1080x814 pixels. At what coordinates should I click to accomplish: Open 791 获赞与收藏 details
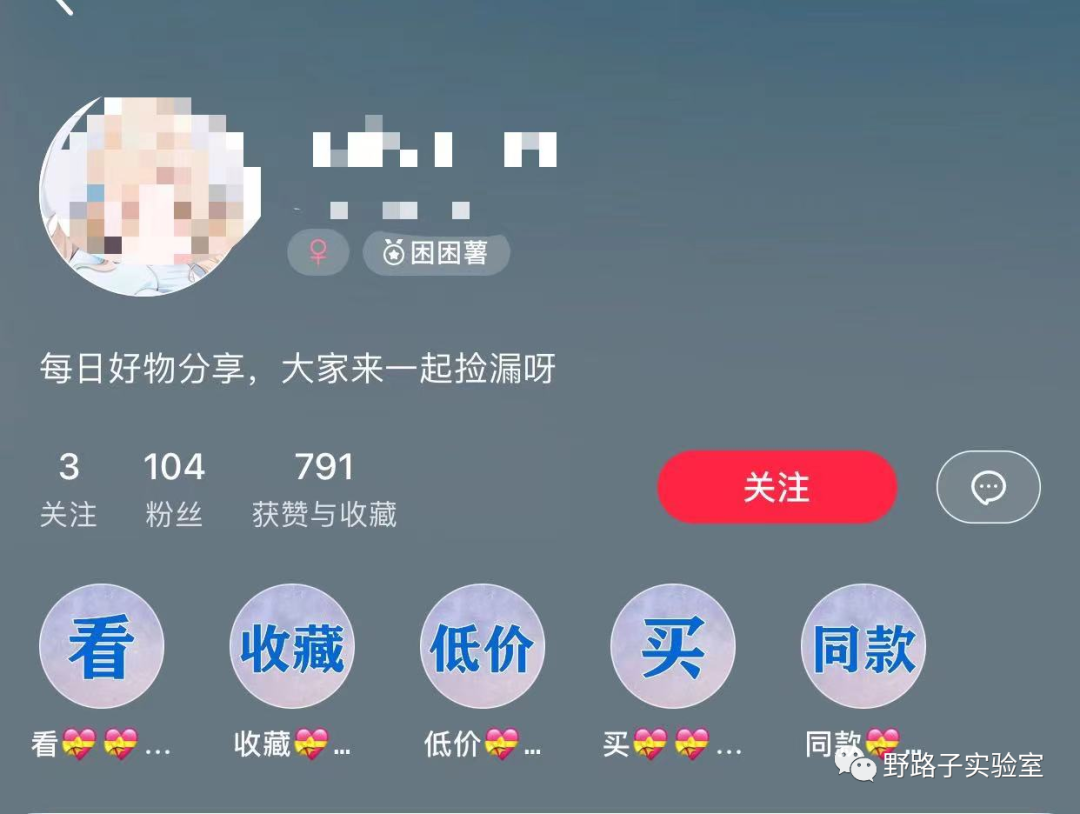[324, 489]
